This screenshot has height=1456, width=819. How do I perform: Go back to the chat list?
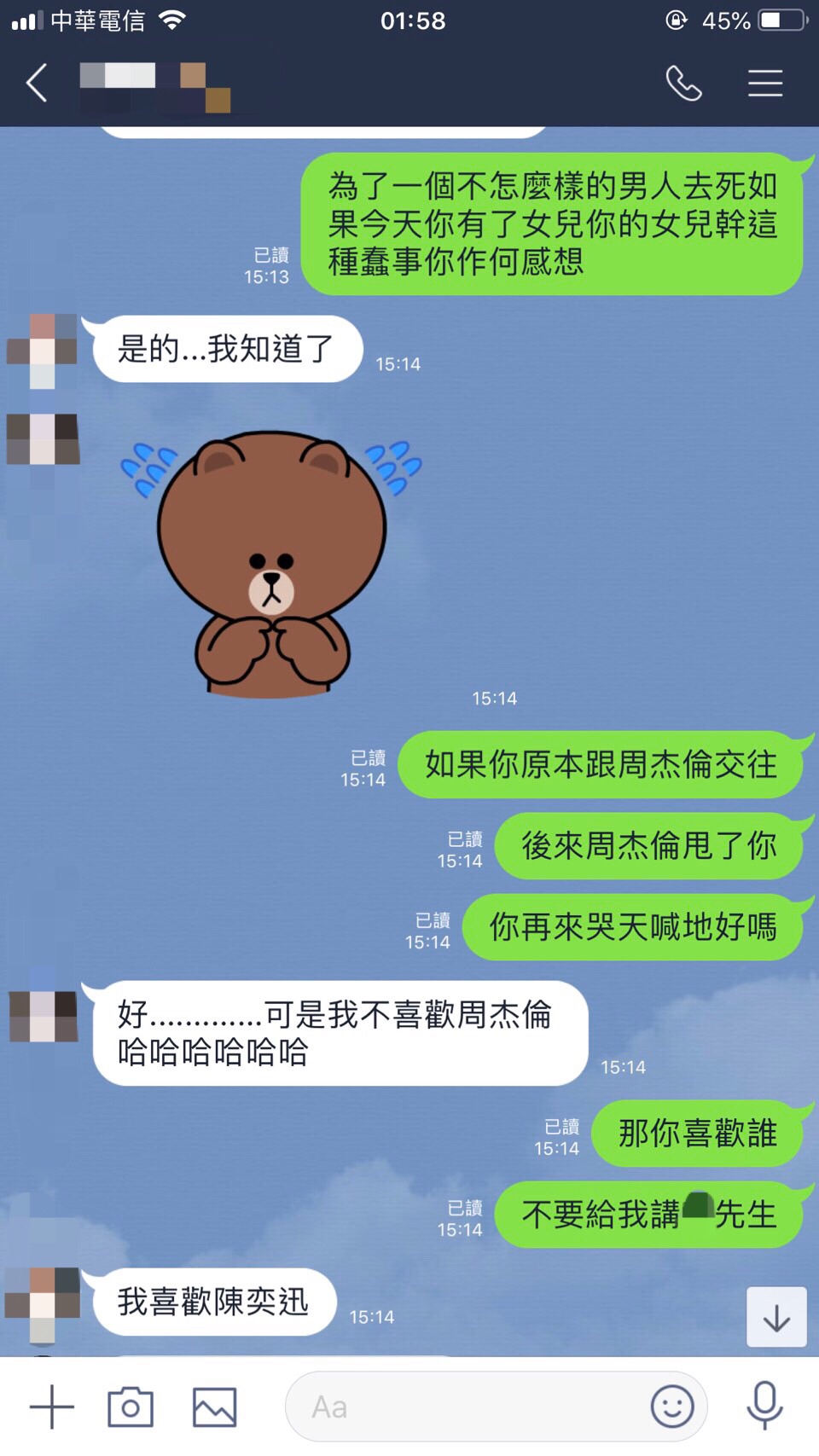point(38,84)
